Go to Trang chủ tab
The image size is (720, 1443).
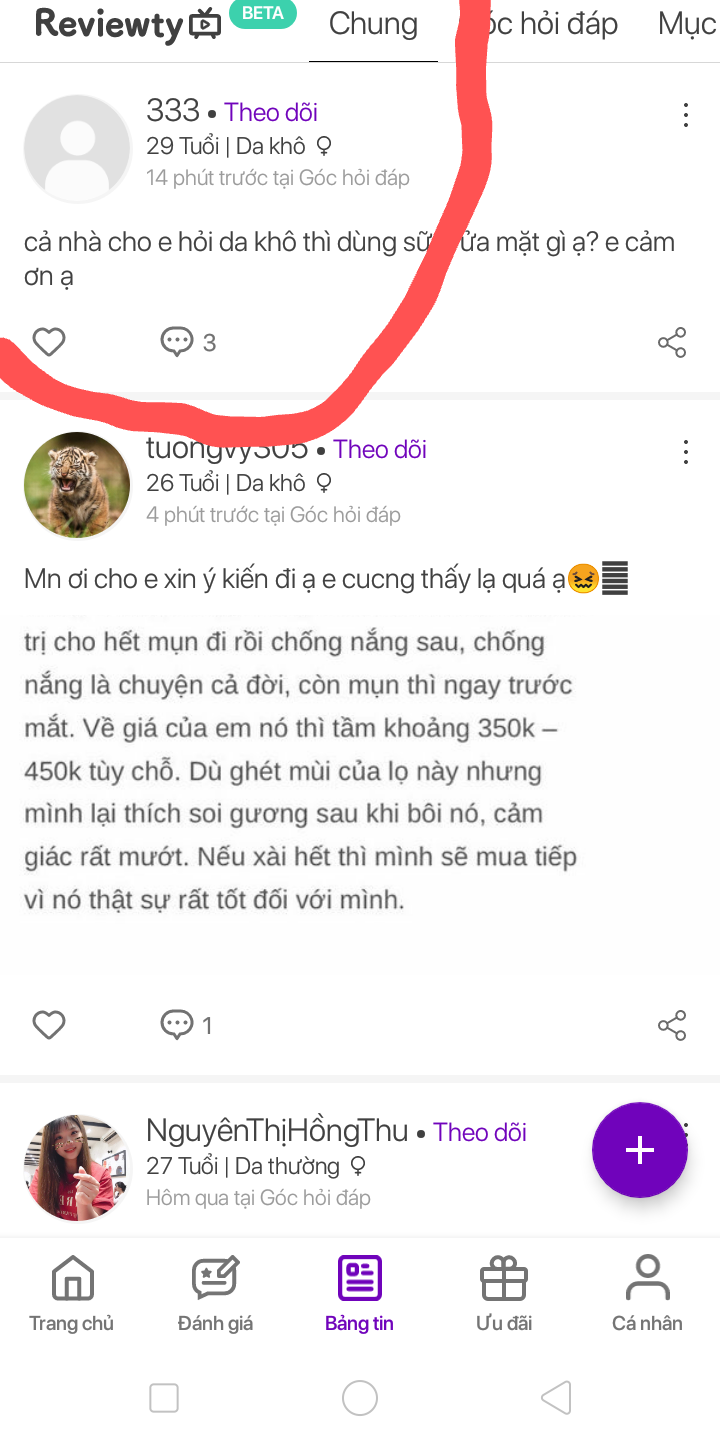[x=72, y=1295]
